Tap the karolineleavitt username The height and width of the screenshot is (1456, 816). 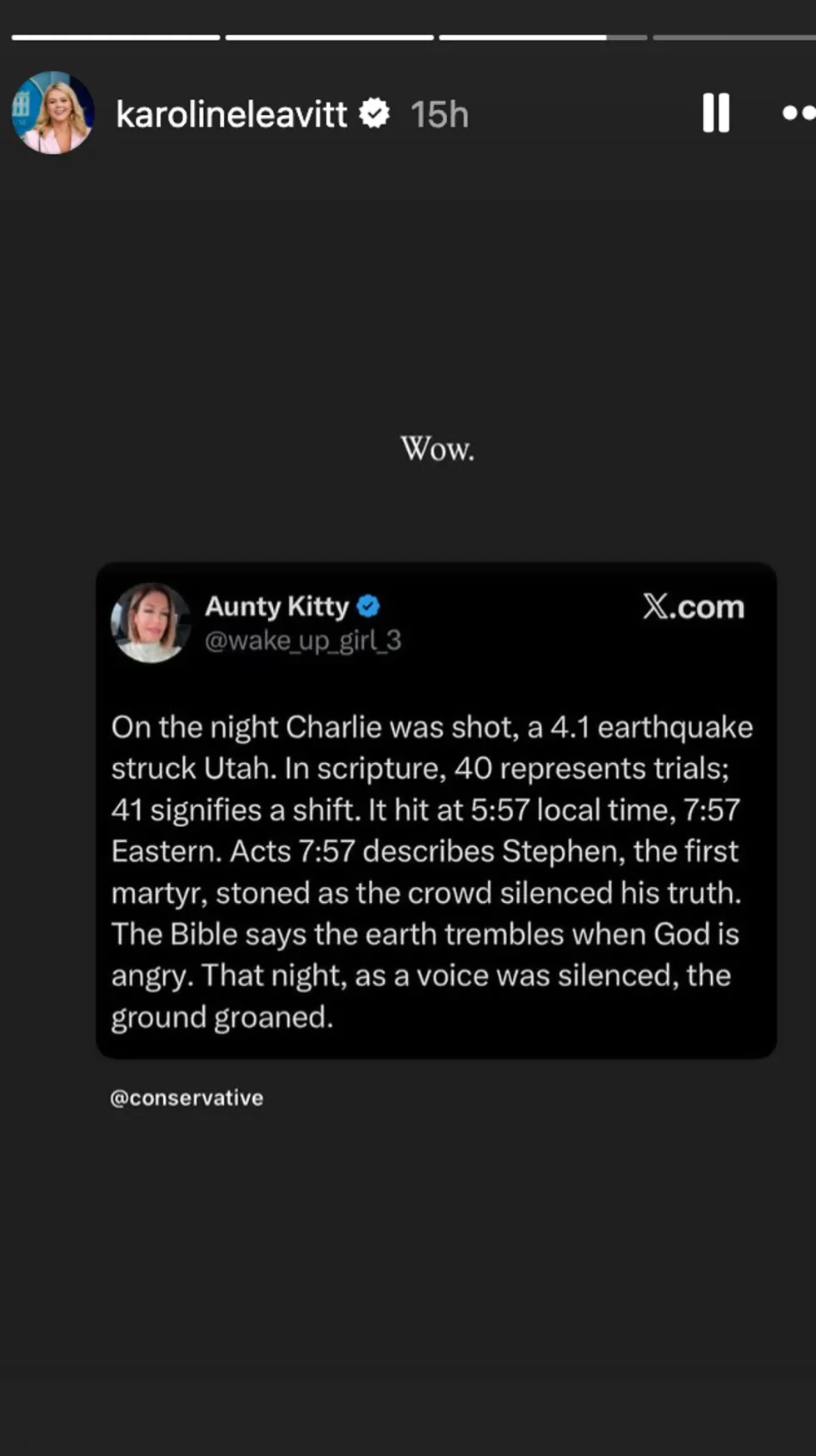(231, 114)
